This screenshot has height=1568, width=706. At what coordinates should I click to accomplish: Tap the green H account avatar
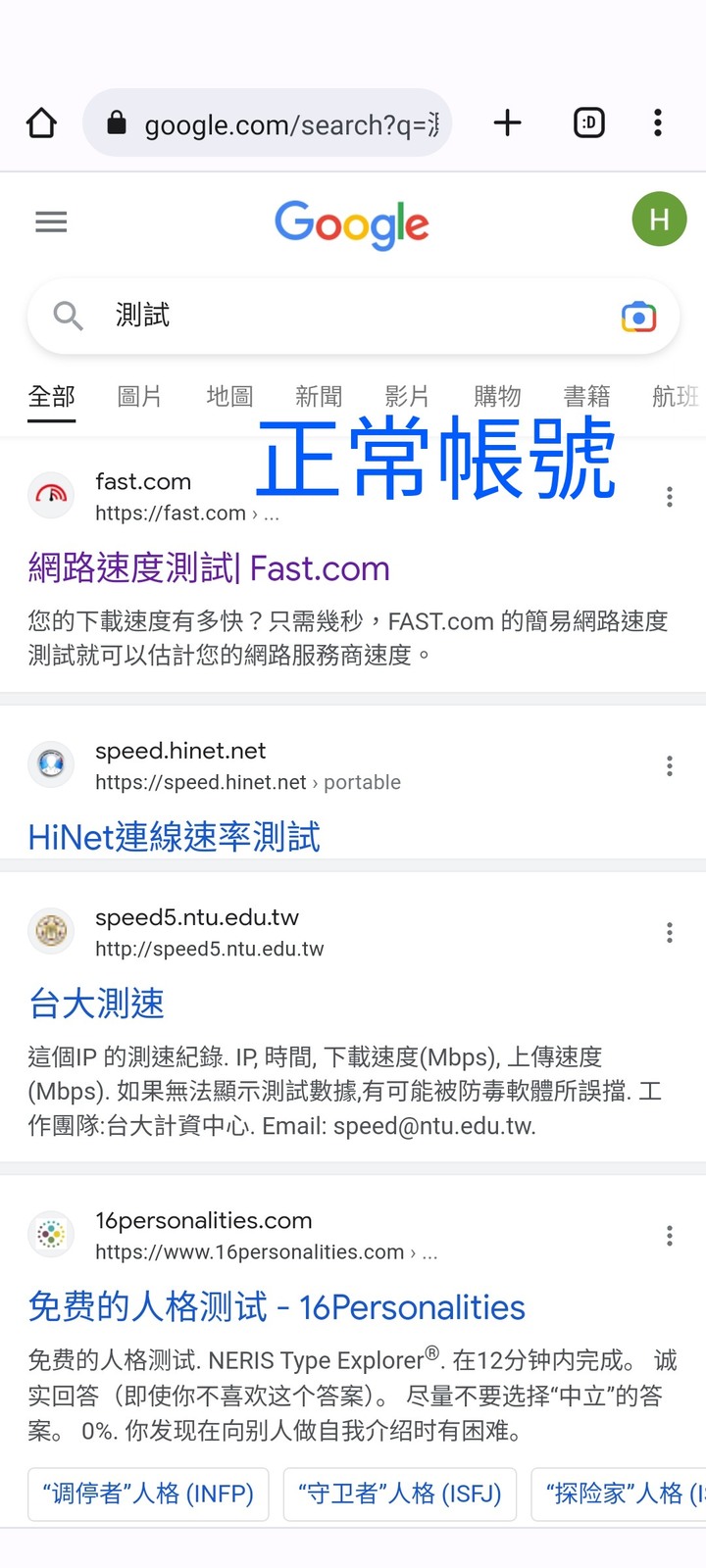(x=659, y=219)
